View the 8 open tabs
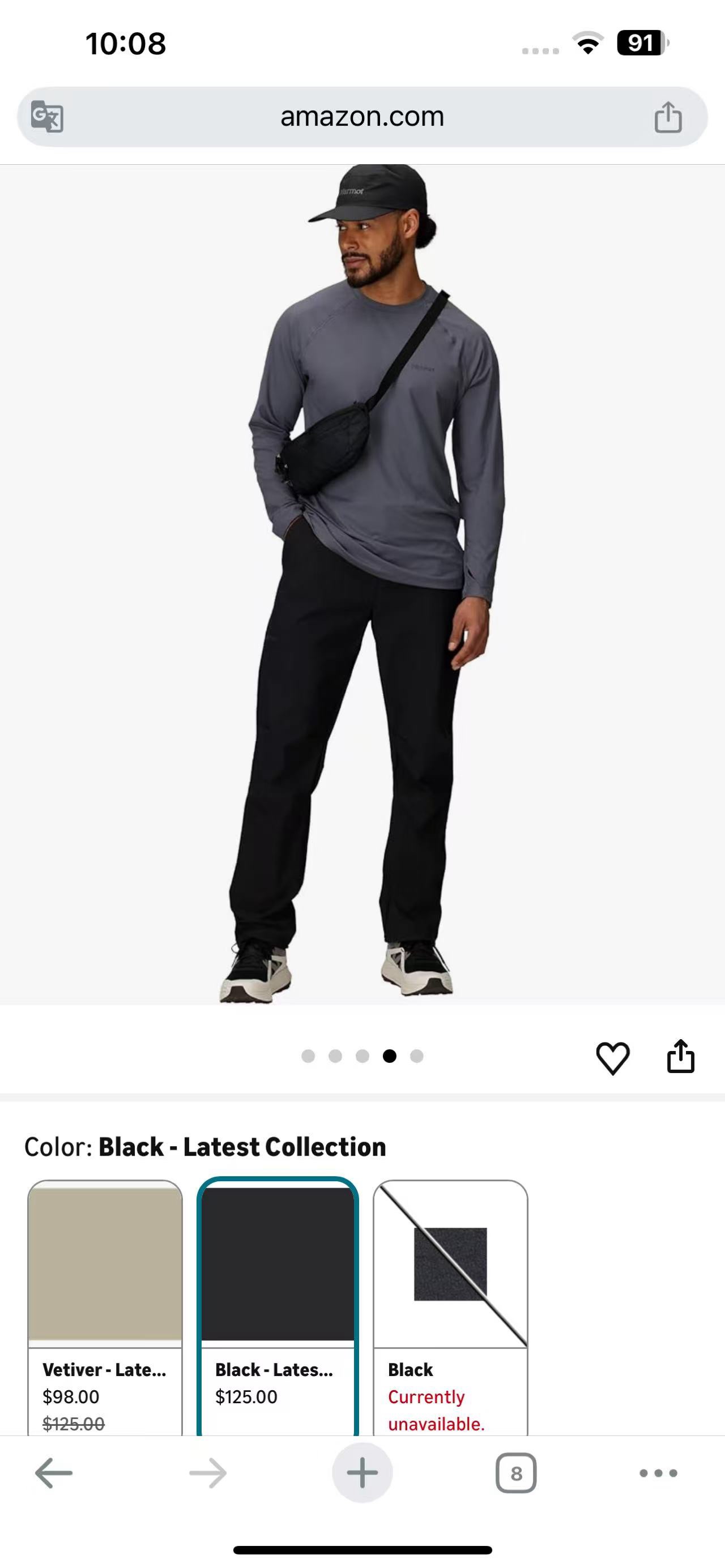The width and height of the screenshot is (725, 1568). (515, 1473)
